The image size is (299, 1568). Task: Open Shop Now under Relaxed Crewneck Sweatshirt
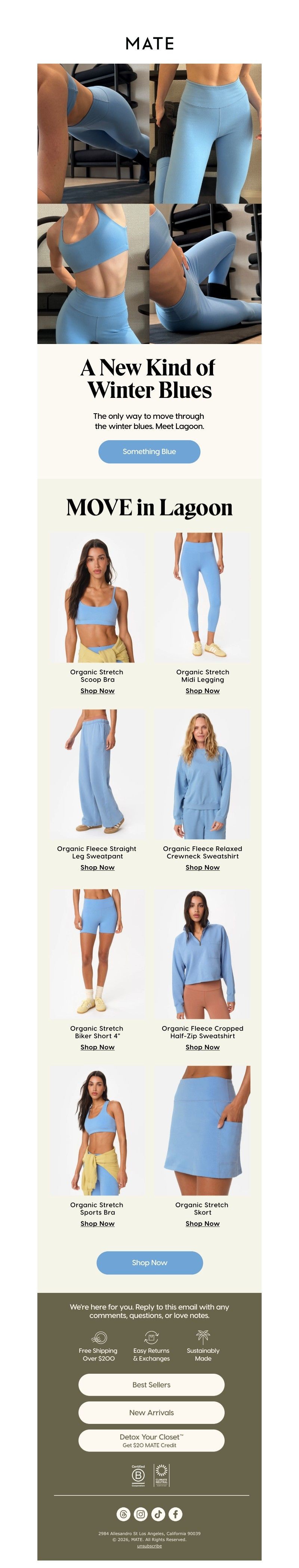[x=202, y=867]
